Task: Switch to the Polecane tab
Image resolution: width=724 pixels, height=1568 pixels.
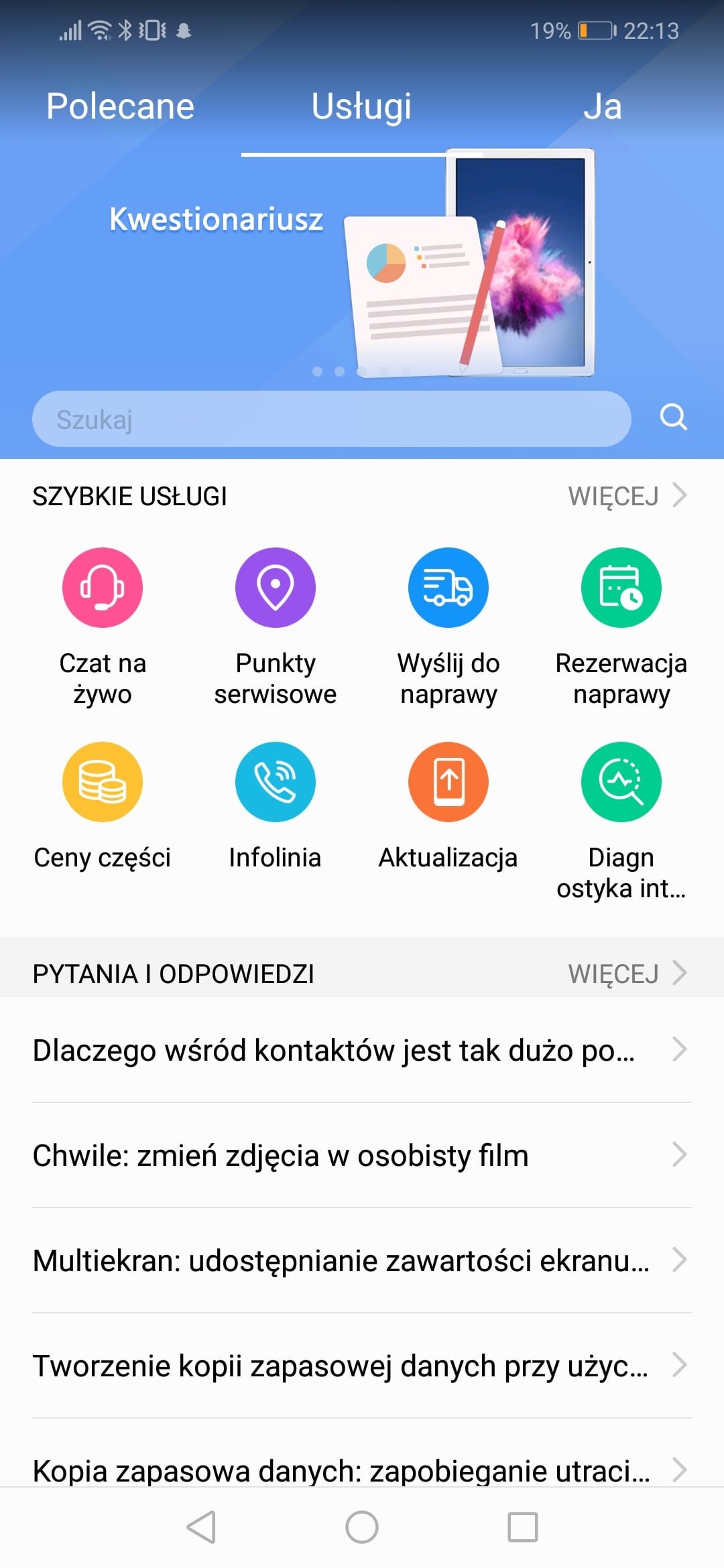Action: [x=120, y=107]
